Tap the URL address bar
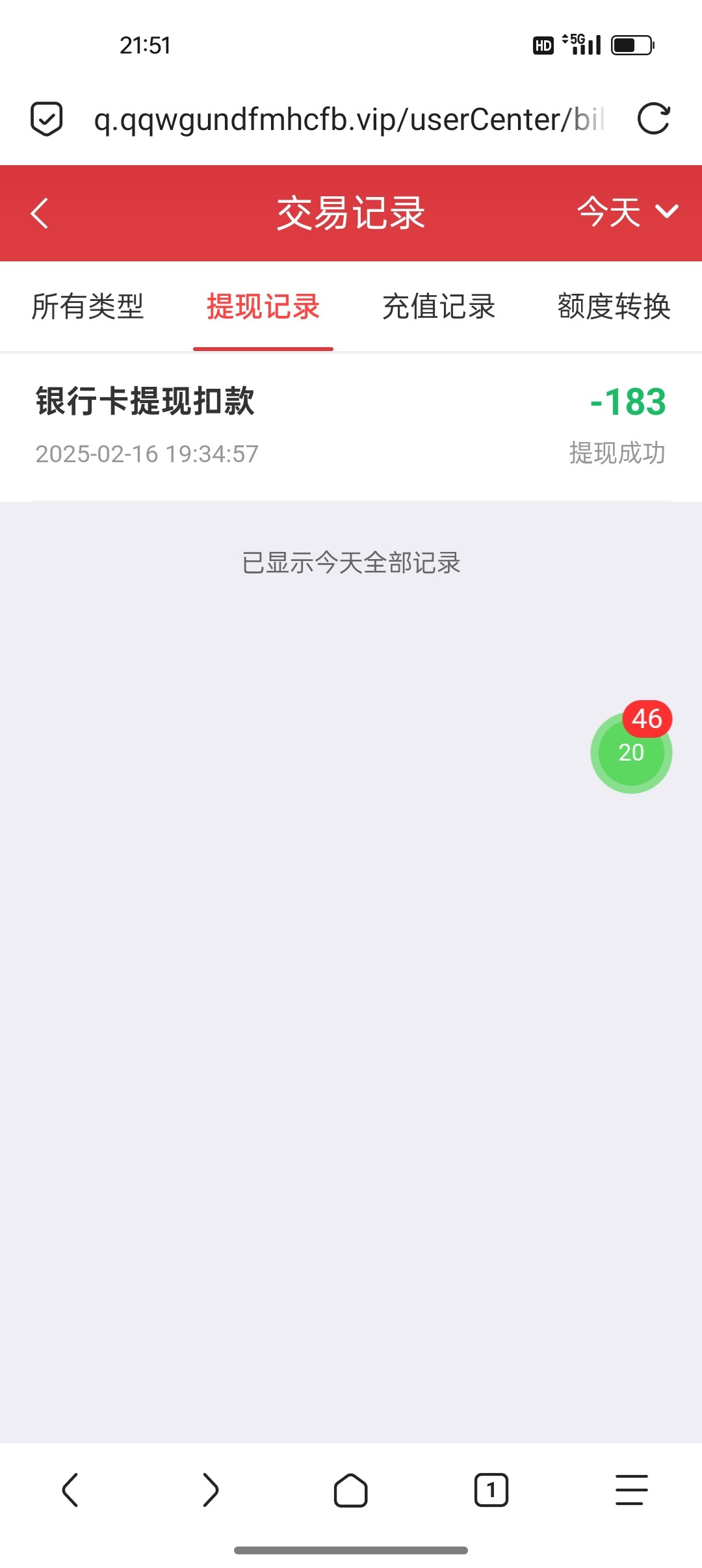The image size is (702, 1568). 350,120
